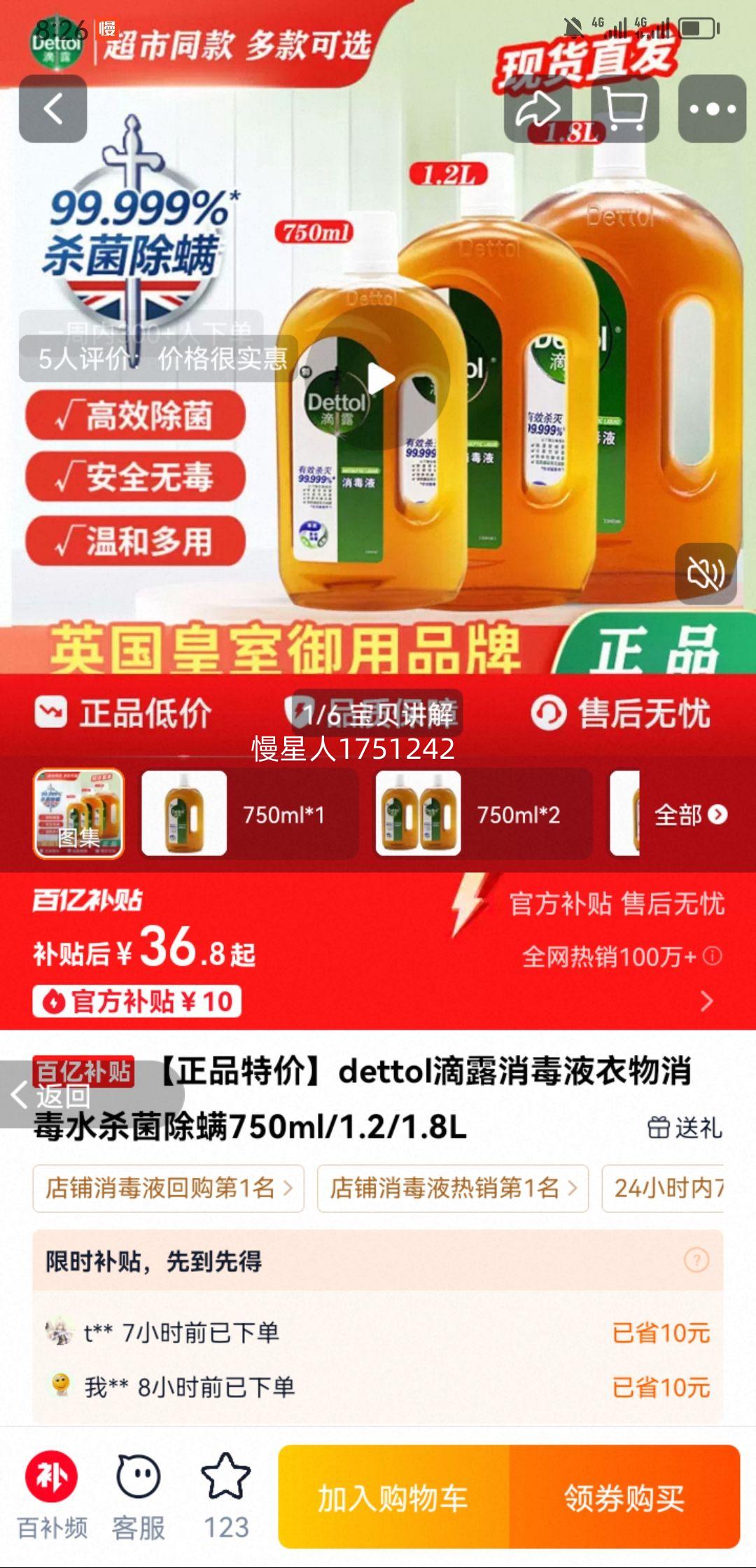The width and height of the screenshot is (756, 1568).
Task: Open the three-dot overflow menu
Action: (713, 108)
